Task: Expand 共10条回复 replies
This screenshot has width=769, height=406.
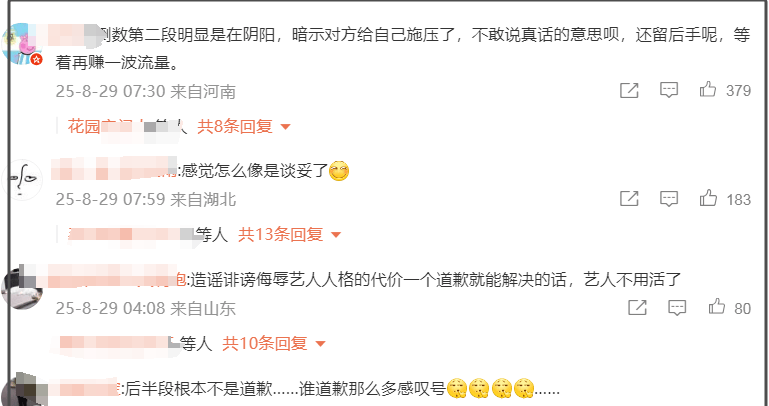Action: (273, 344)
